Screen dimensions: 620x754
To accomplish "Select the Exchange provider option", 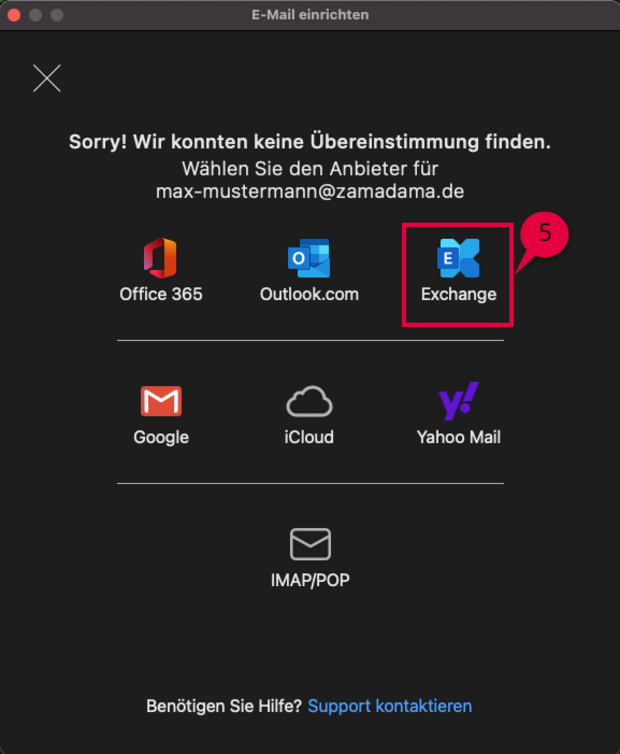I will [458, 272].
